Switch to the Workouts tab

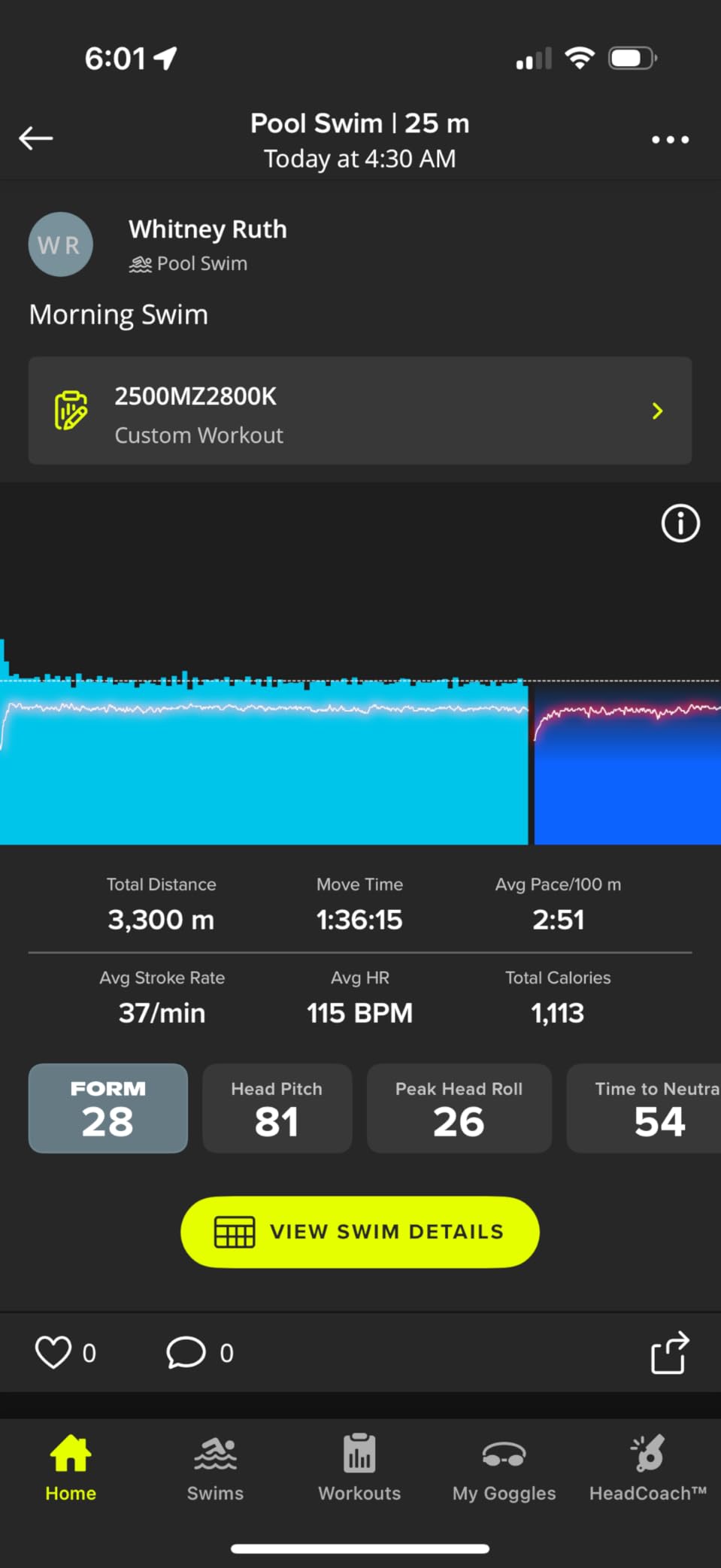click(359, 1466)
